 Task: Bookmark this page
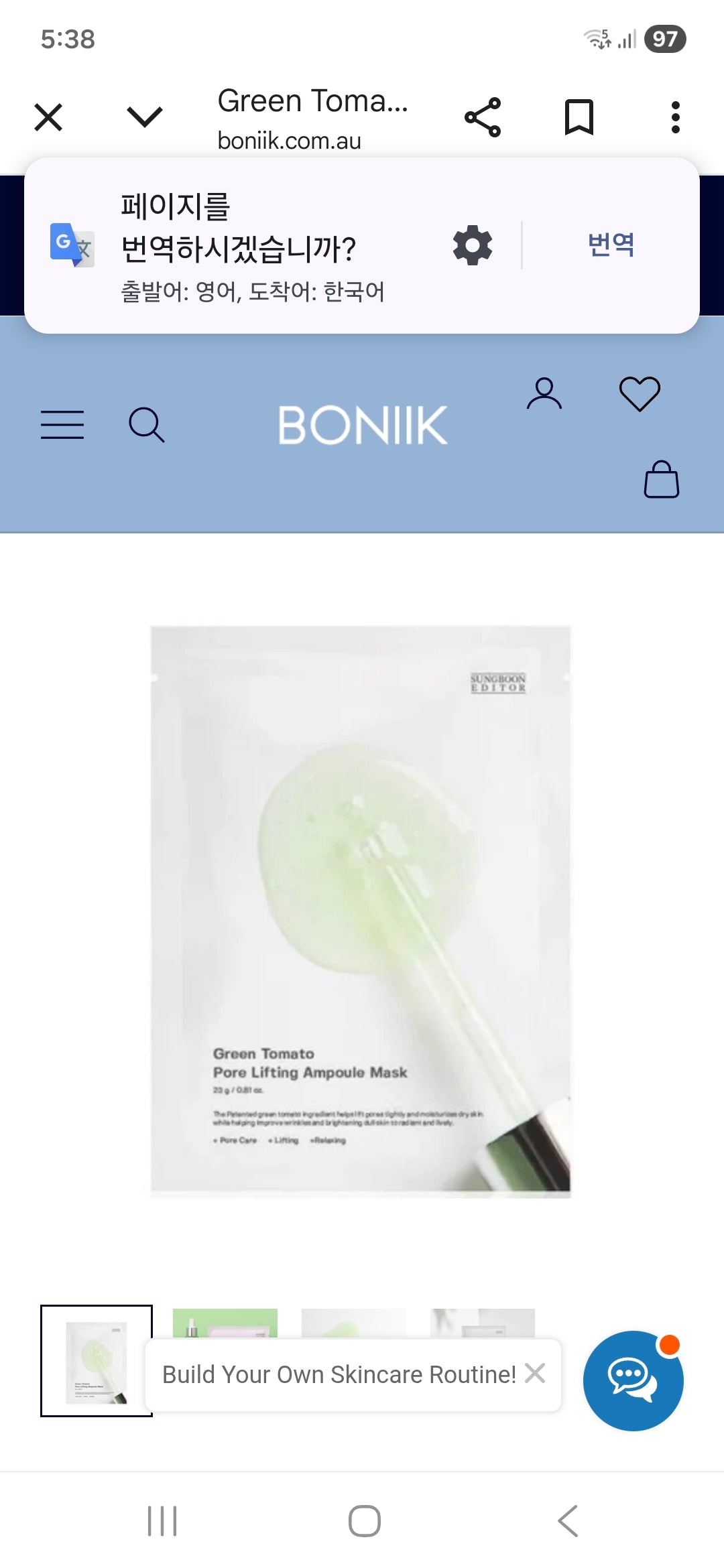click(x=579, y=117)
